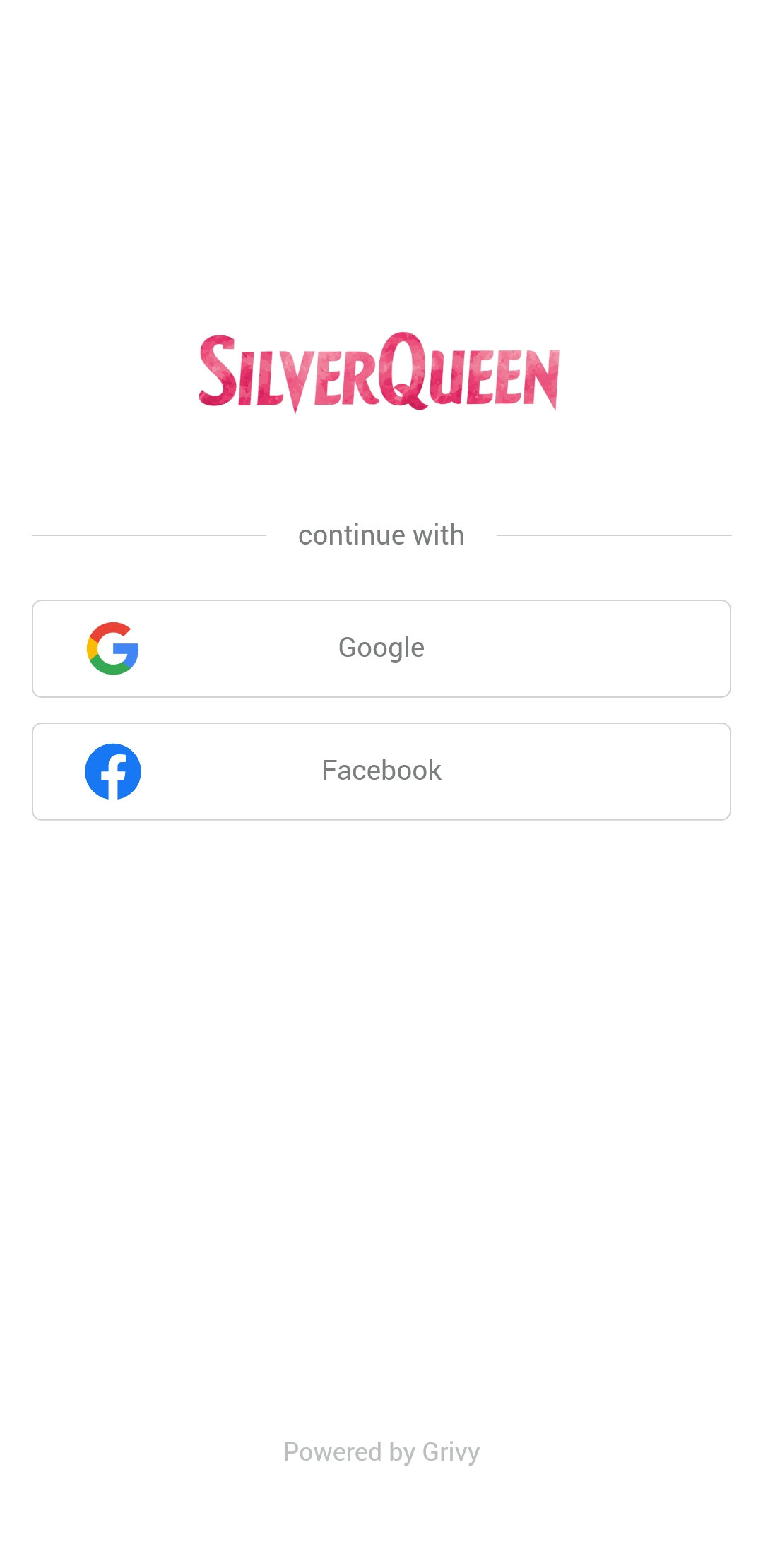Continue with Google sign-in
Image resolution: width=763 pixels, height=1568 pixels.
click(381, 648)
